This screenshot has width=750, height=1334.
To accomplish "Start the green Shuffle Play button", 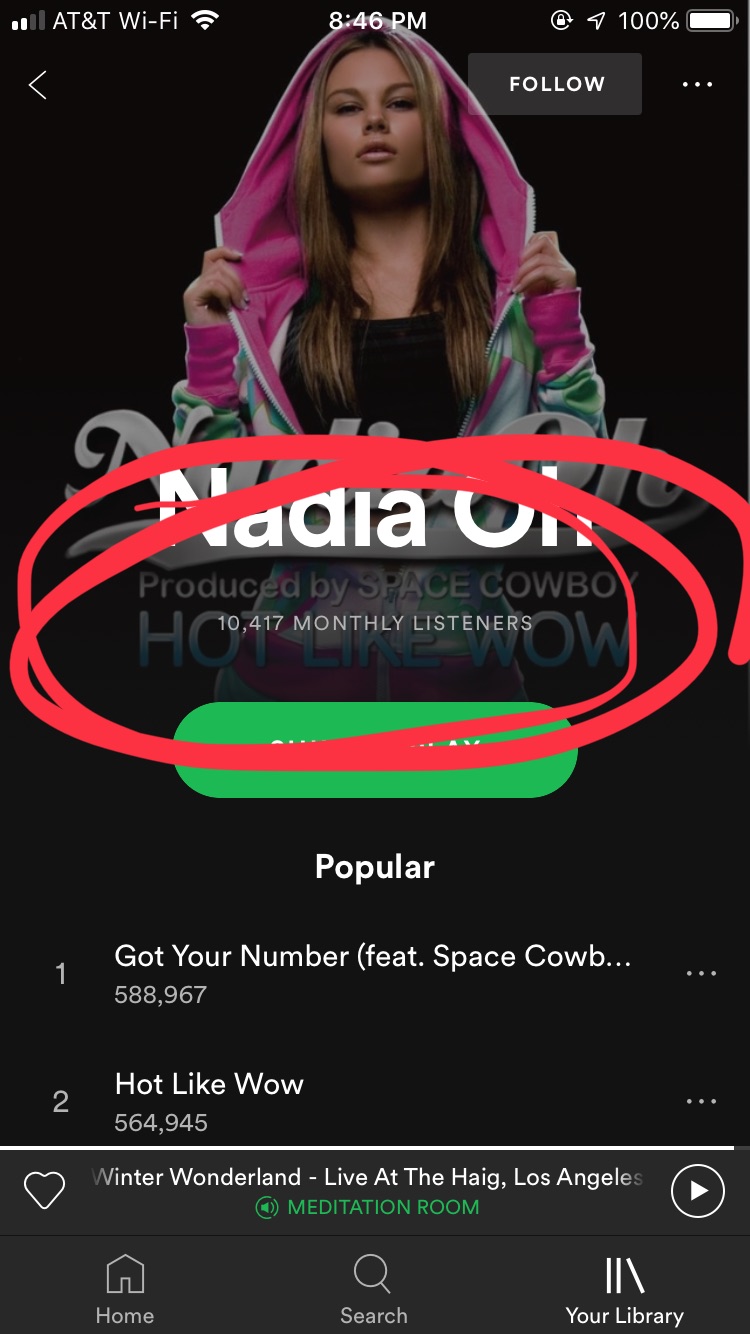I will click(x=375, y=752).
